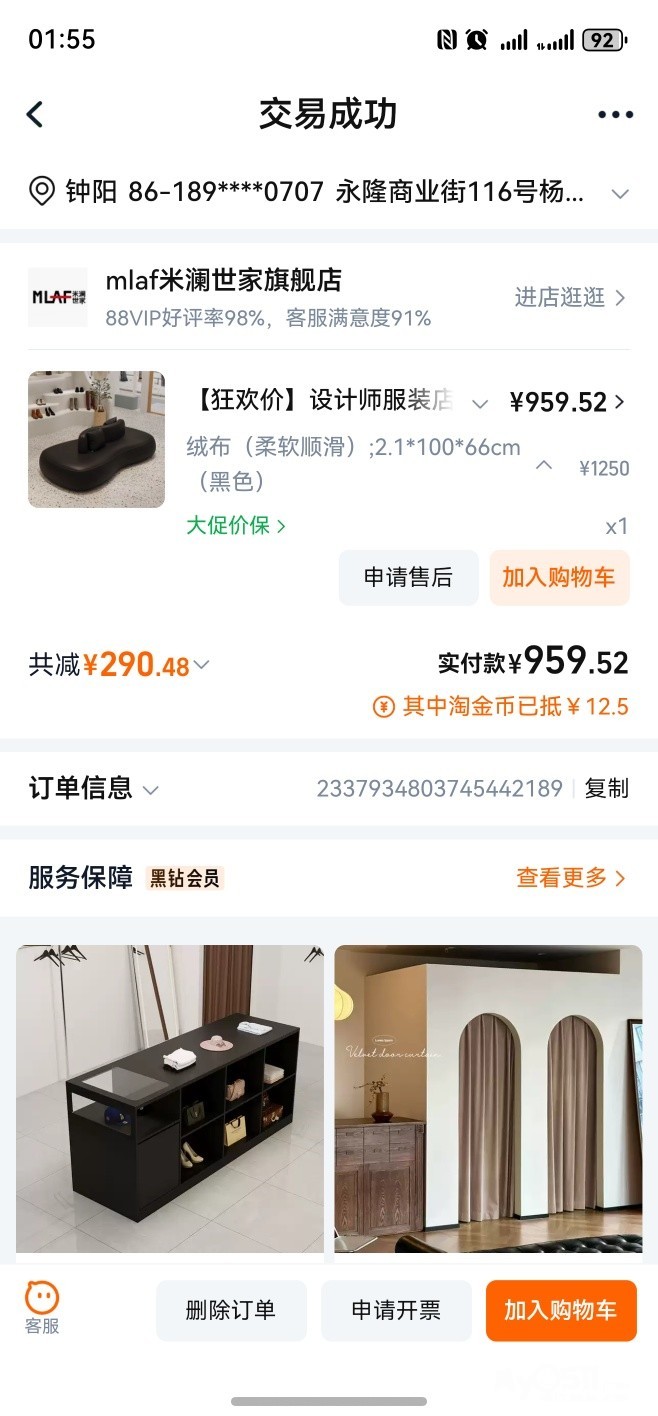
Task: Expand the 订单信息 section
Action: (94, 788)
